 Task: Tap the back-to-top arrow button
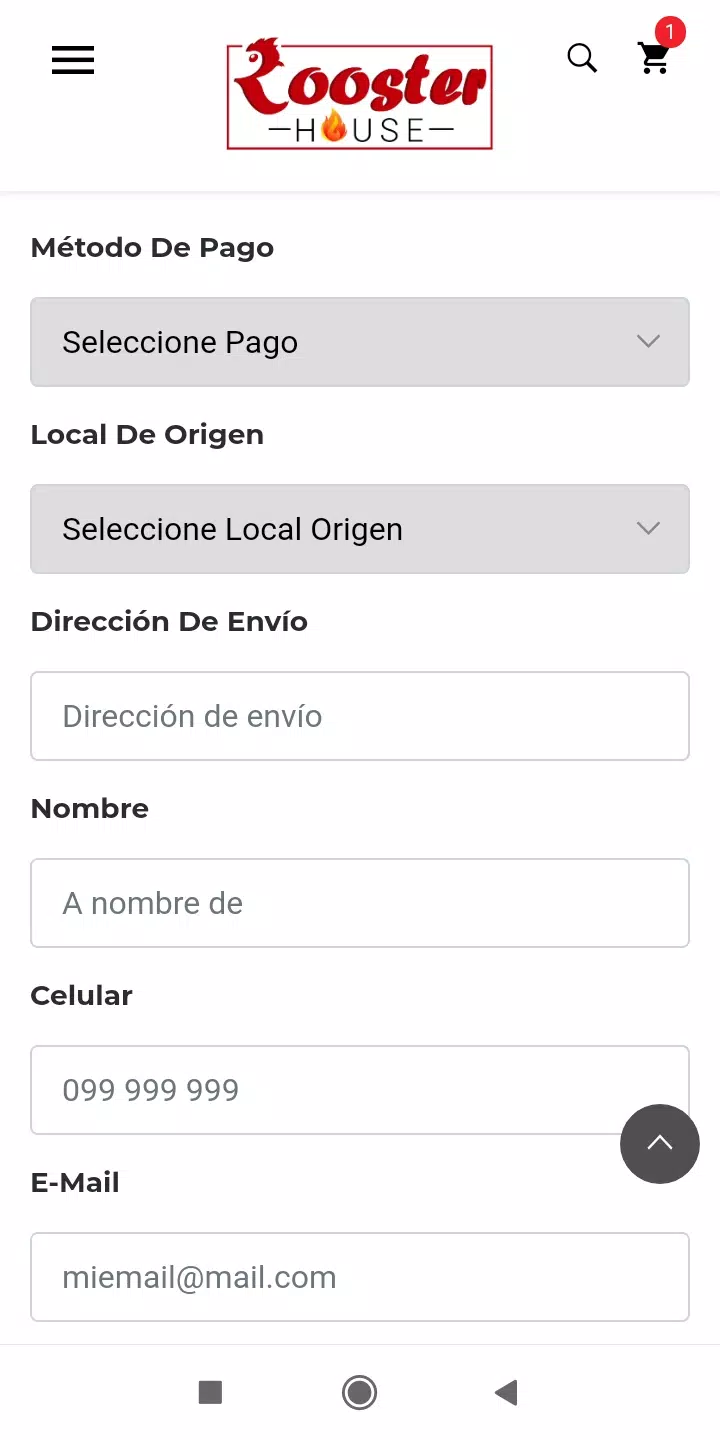coord(660,1144)
